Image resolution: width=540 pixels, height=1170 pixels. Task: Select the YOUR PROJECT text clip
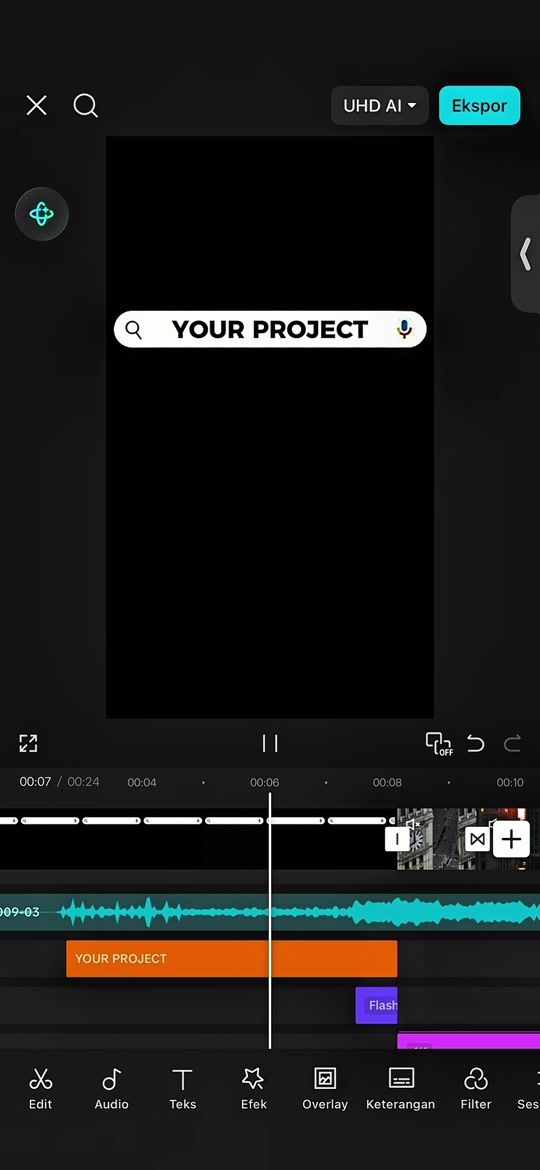click(232, 959)
